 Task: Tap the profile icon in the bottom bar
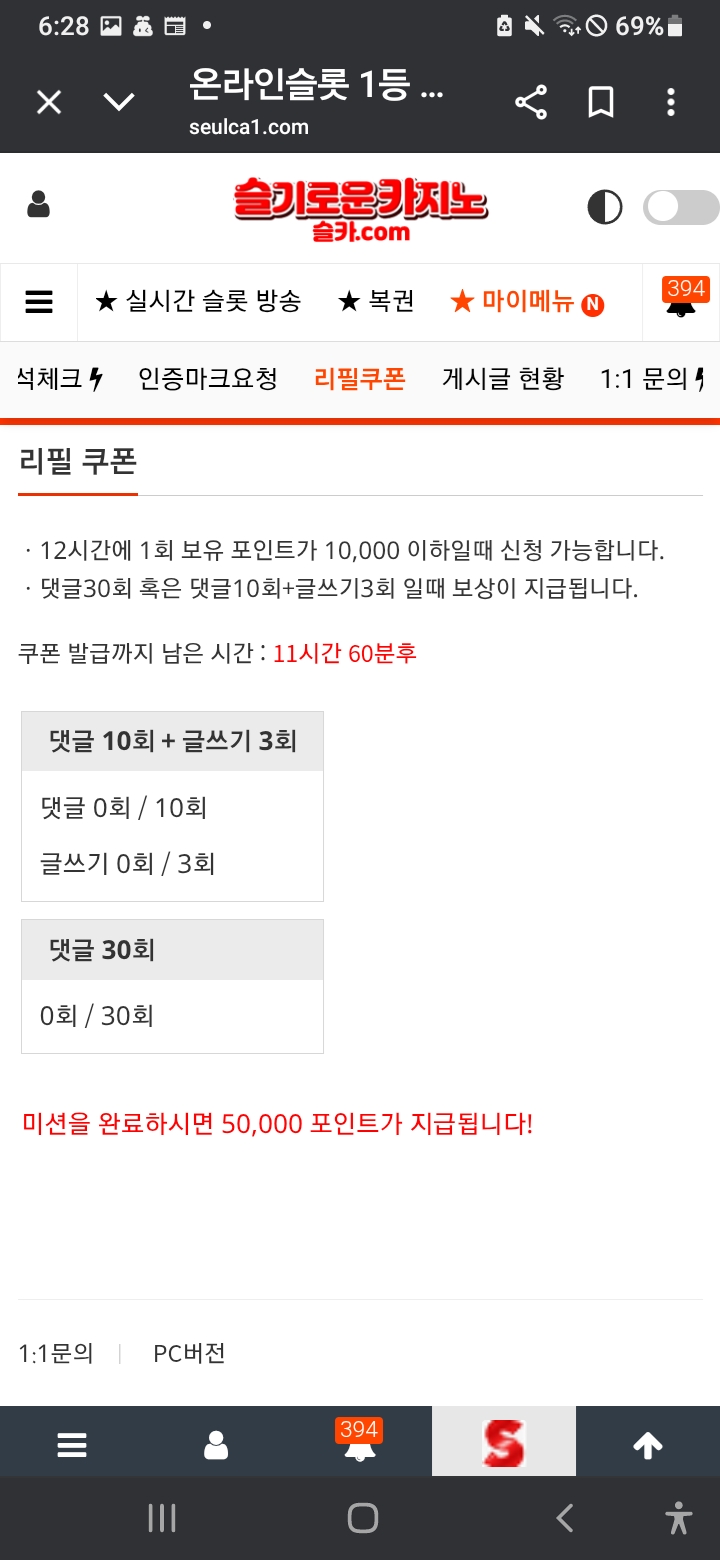coord(215,1443)
